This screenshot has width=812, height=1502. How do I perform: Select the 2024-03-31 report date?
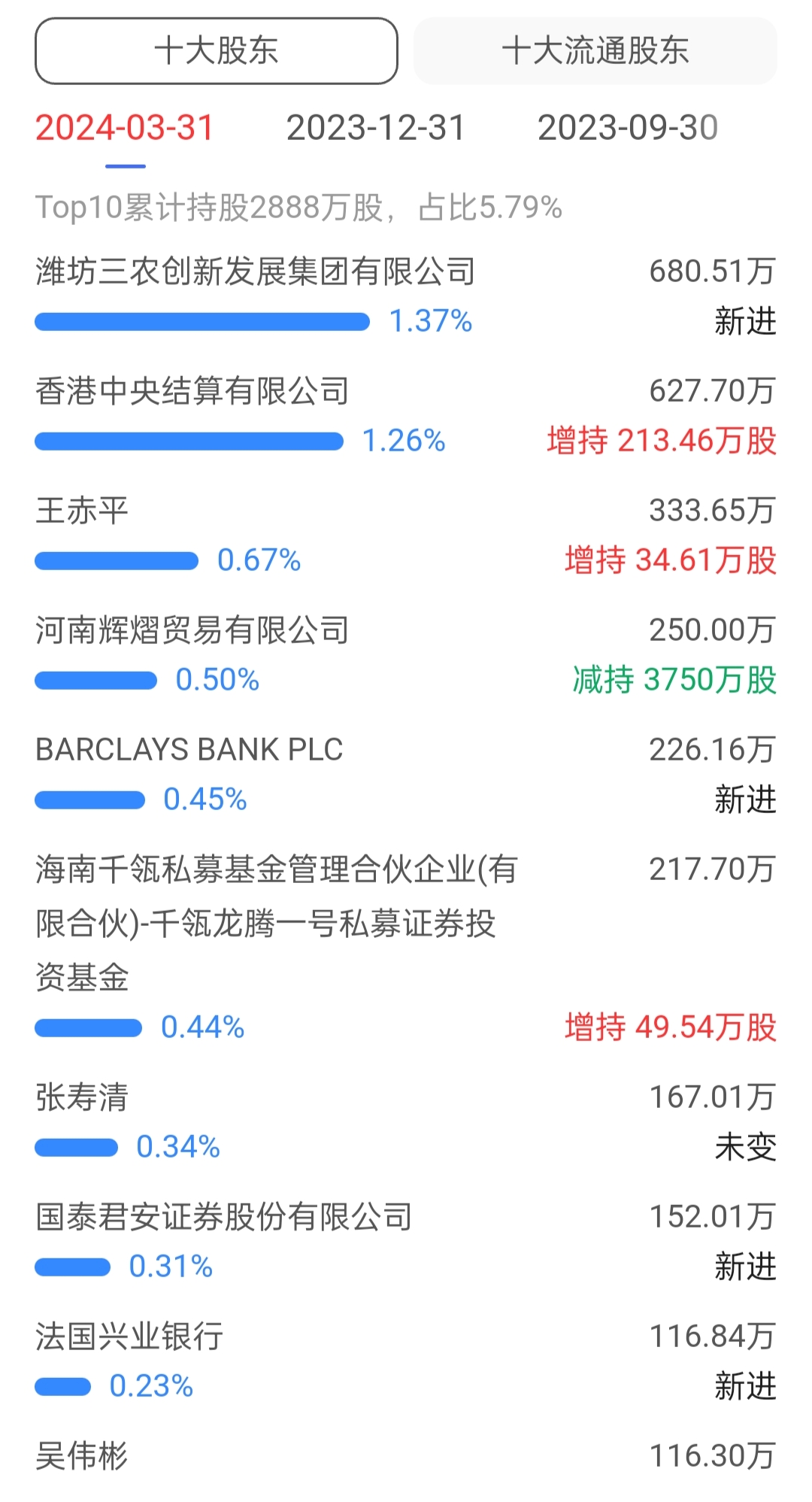pyautogui.click(x=125, y=128)
